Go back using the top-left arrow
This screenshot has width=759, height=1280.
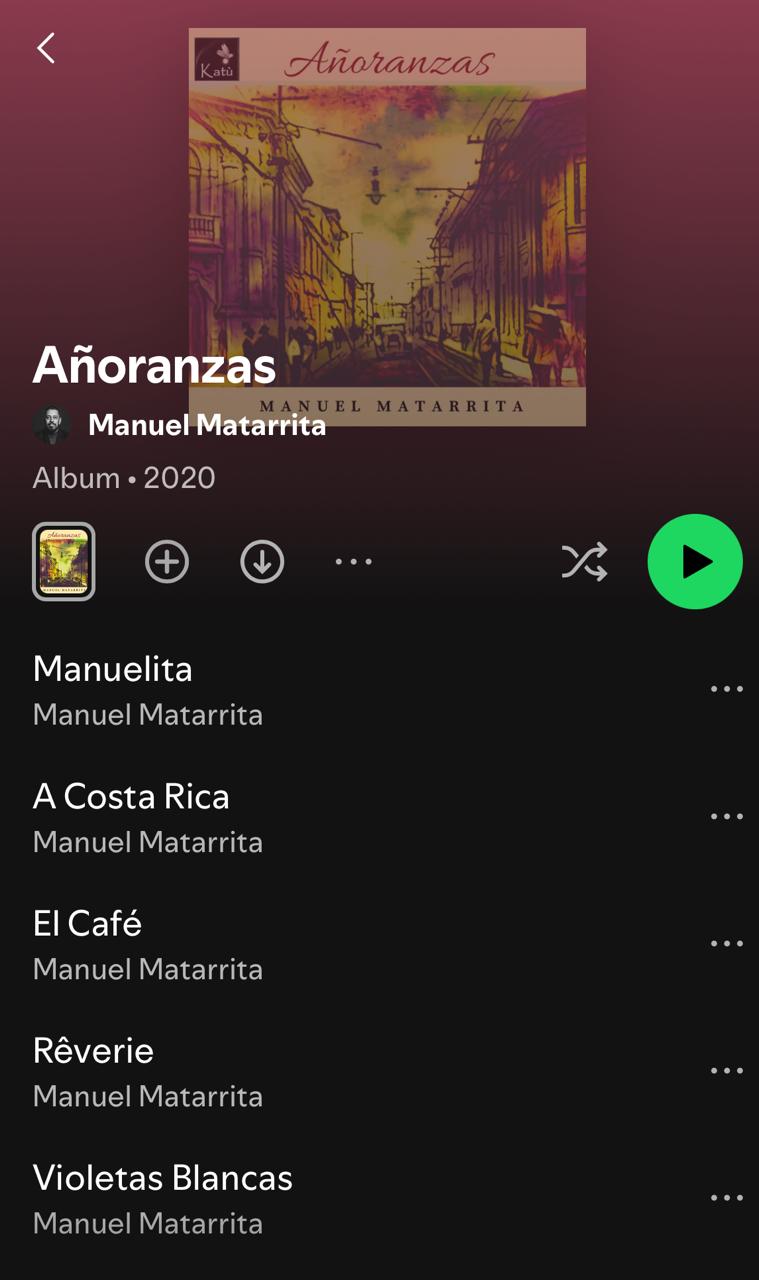pos(46,48)
